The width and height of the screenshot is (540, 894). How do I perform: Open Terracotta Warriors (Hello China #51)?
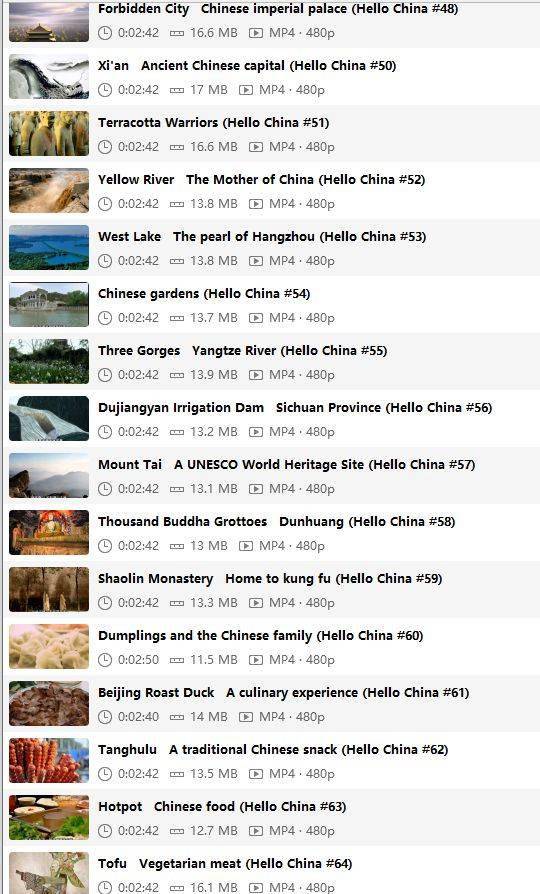pyautogui.click(x=271, y=134)
